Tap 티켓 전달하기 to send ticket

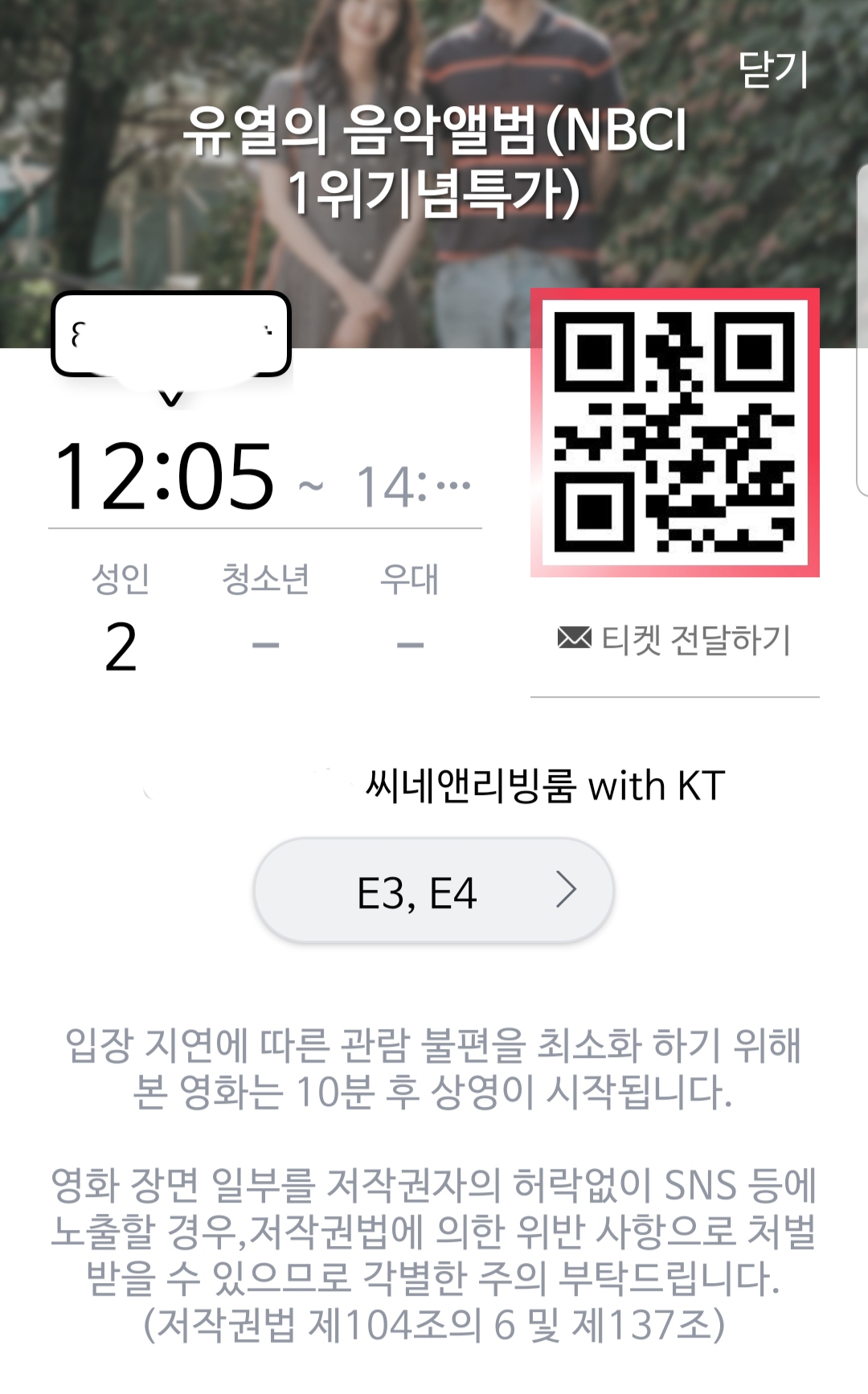click(675, 640)
